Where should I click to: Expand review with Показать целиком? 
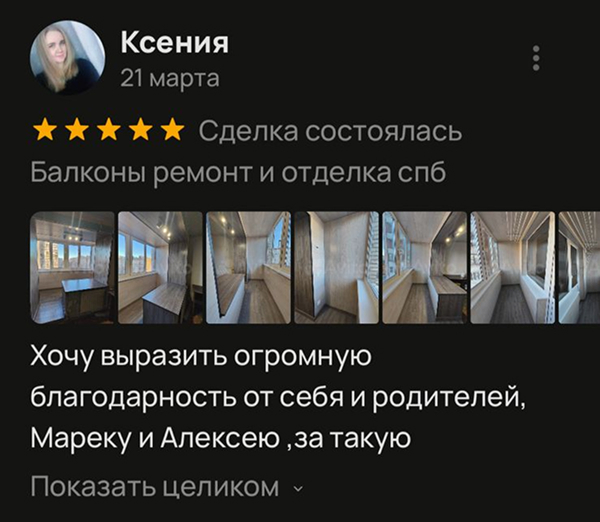[x=166, y=488]
